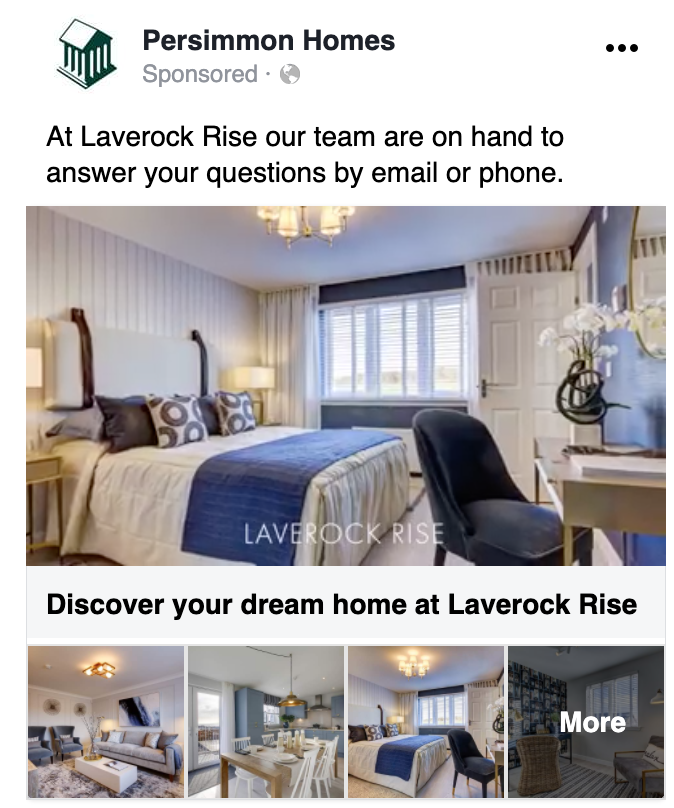
Task: Open the large bedroom photo
Action: tap(345, 385)
